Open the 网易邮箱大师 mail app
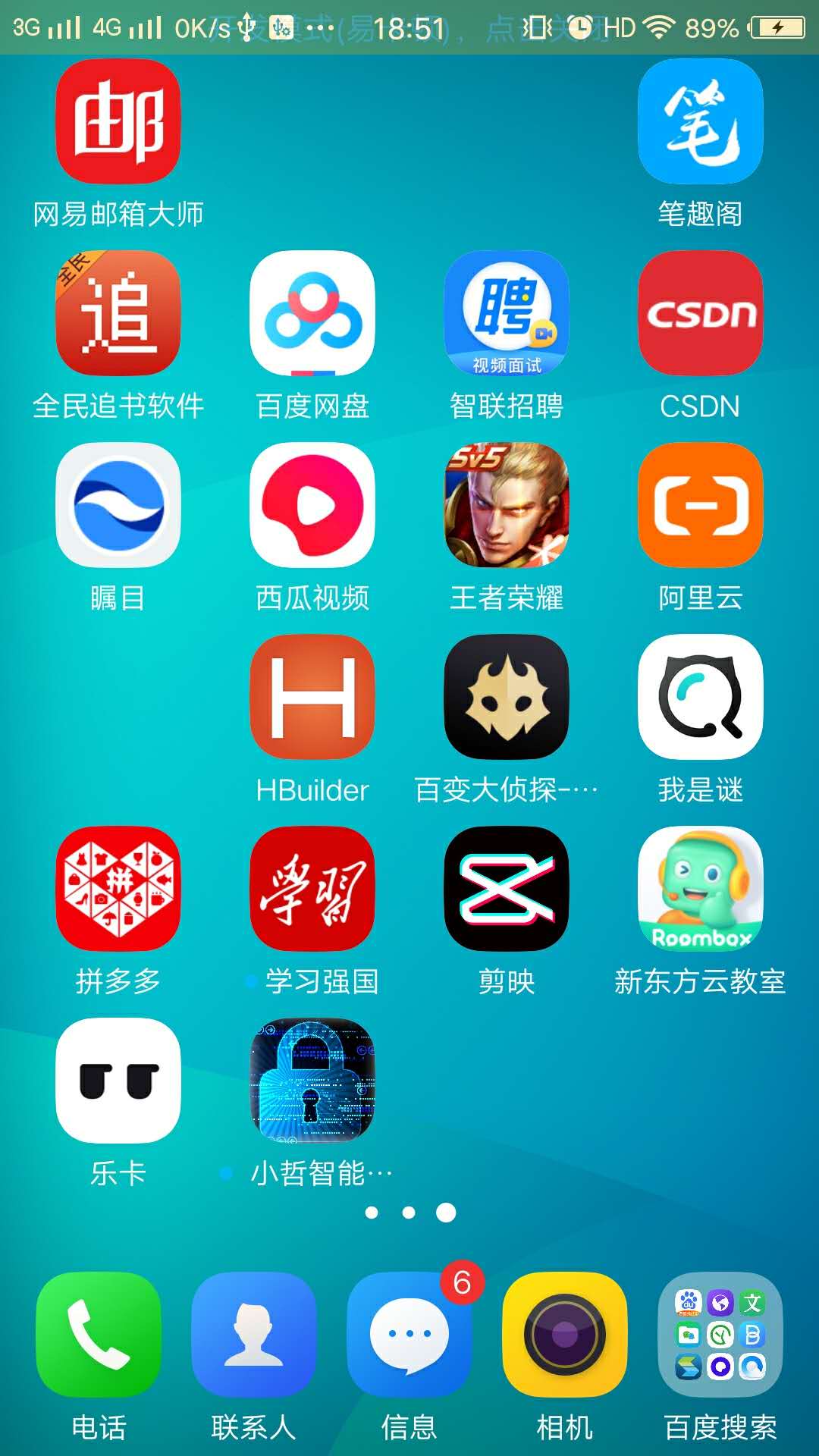Screen dimensions: 819x1456 (x=118, y=124)
